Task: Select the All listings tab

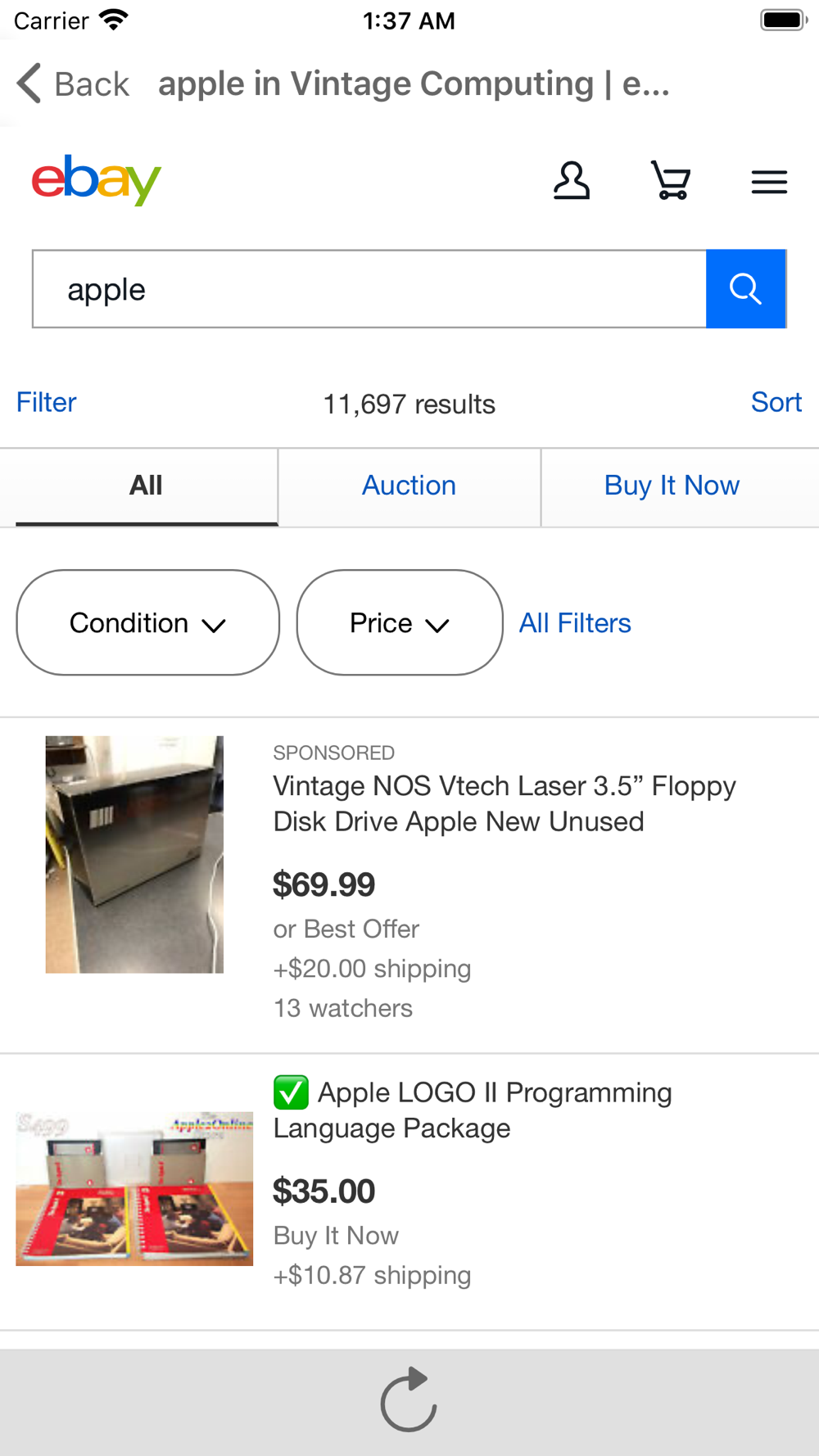Action: click(x=146, y=486)
